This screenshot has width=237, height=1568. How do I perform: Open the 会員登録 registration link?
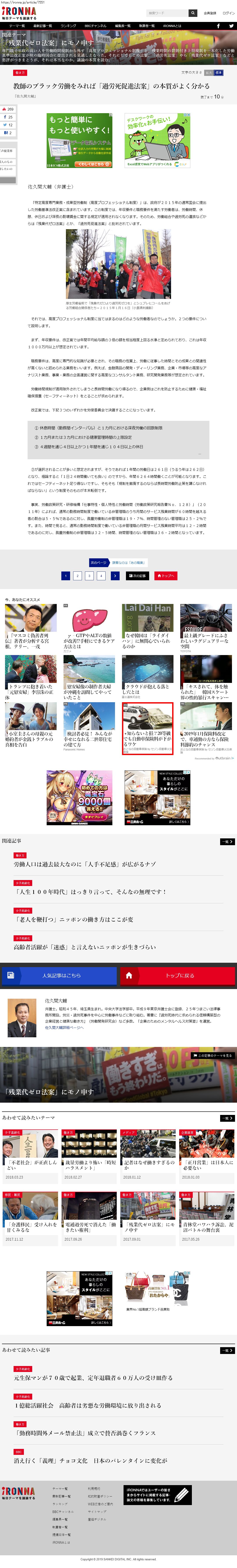click(x=210, y=13)
